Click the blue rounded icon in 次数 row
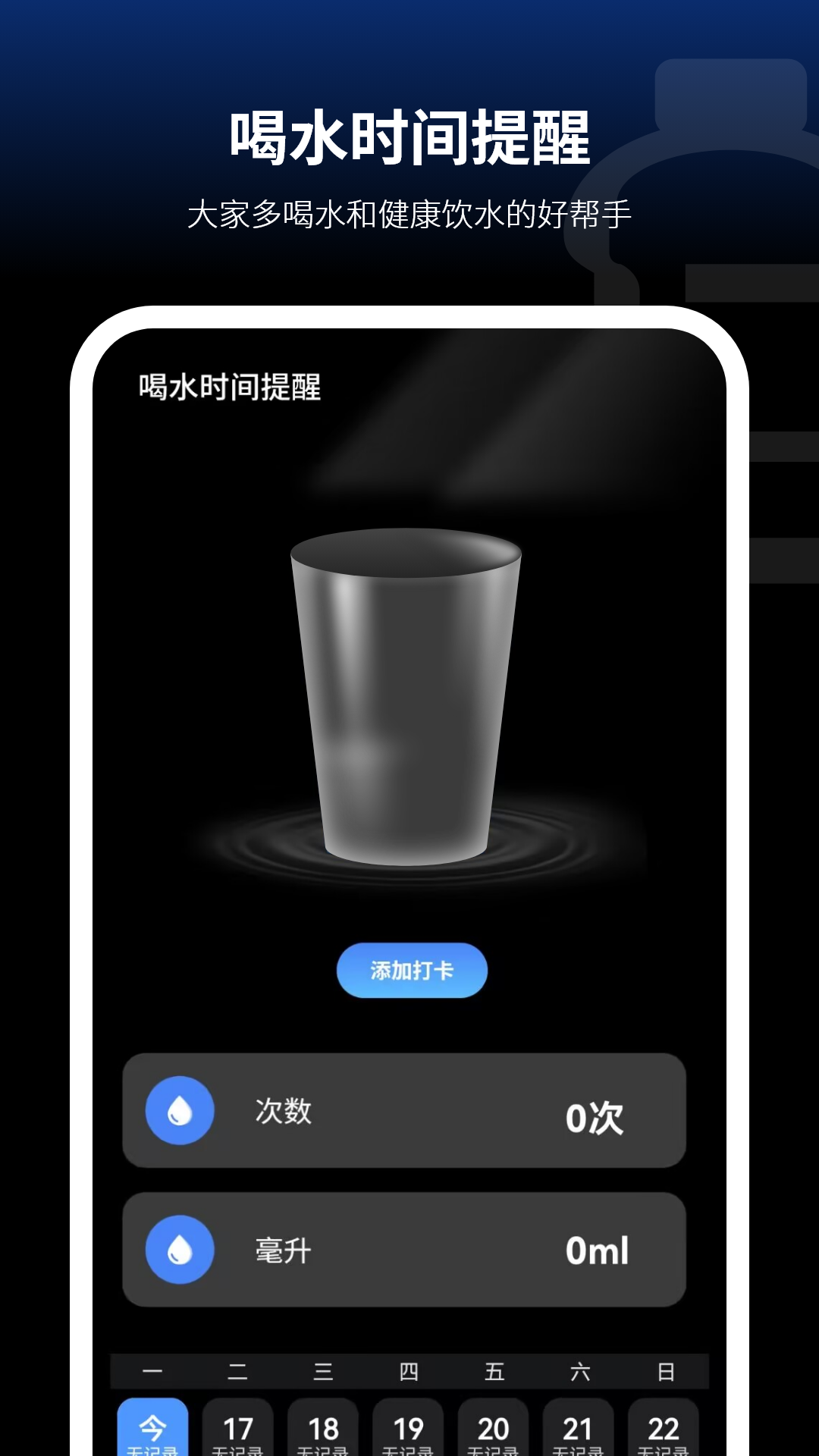819x1456 pixels. tap(179, 1109)
